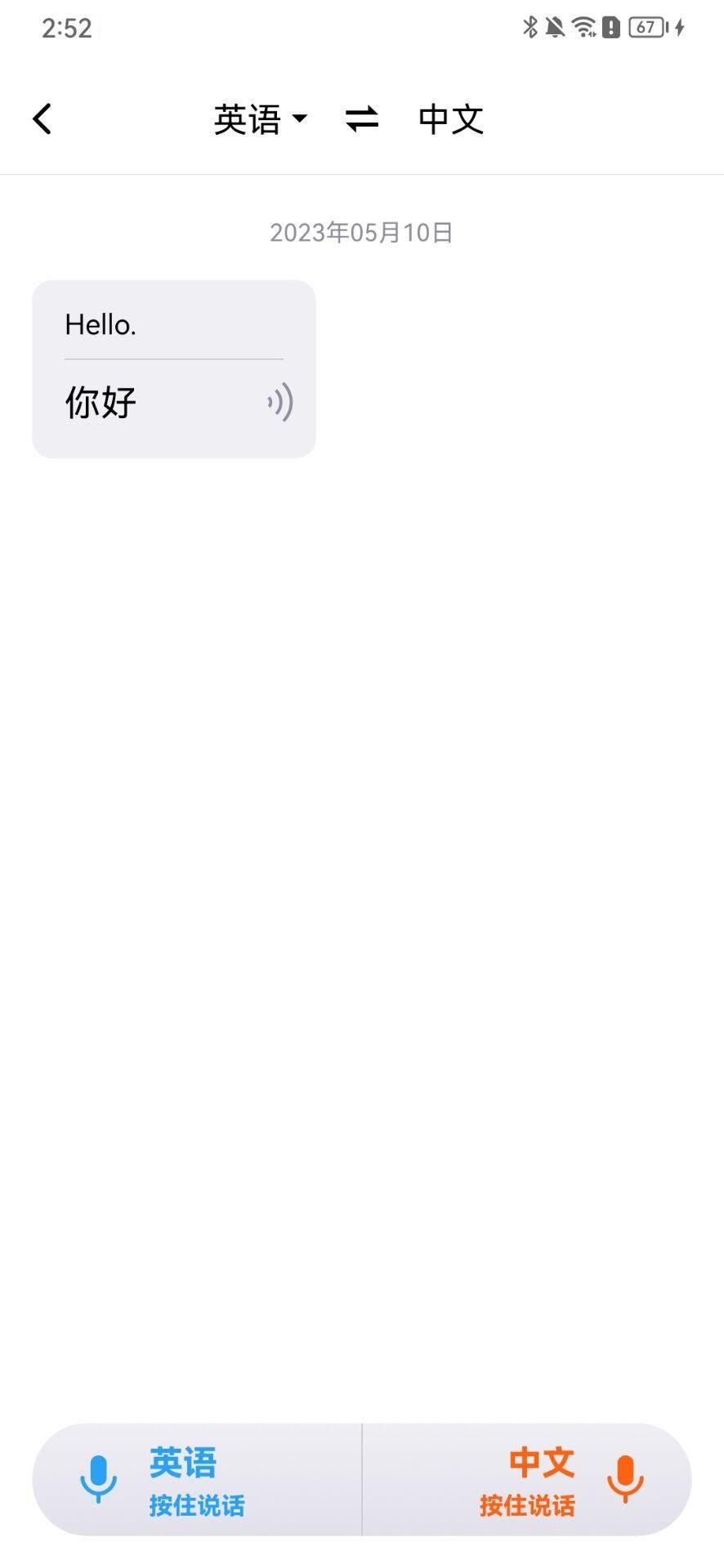Go back using the top-left arrow
The width and height of the screenshot is (724, 1568).
42,119
